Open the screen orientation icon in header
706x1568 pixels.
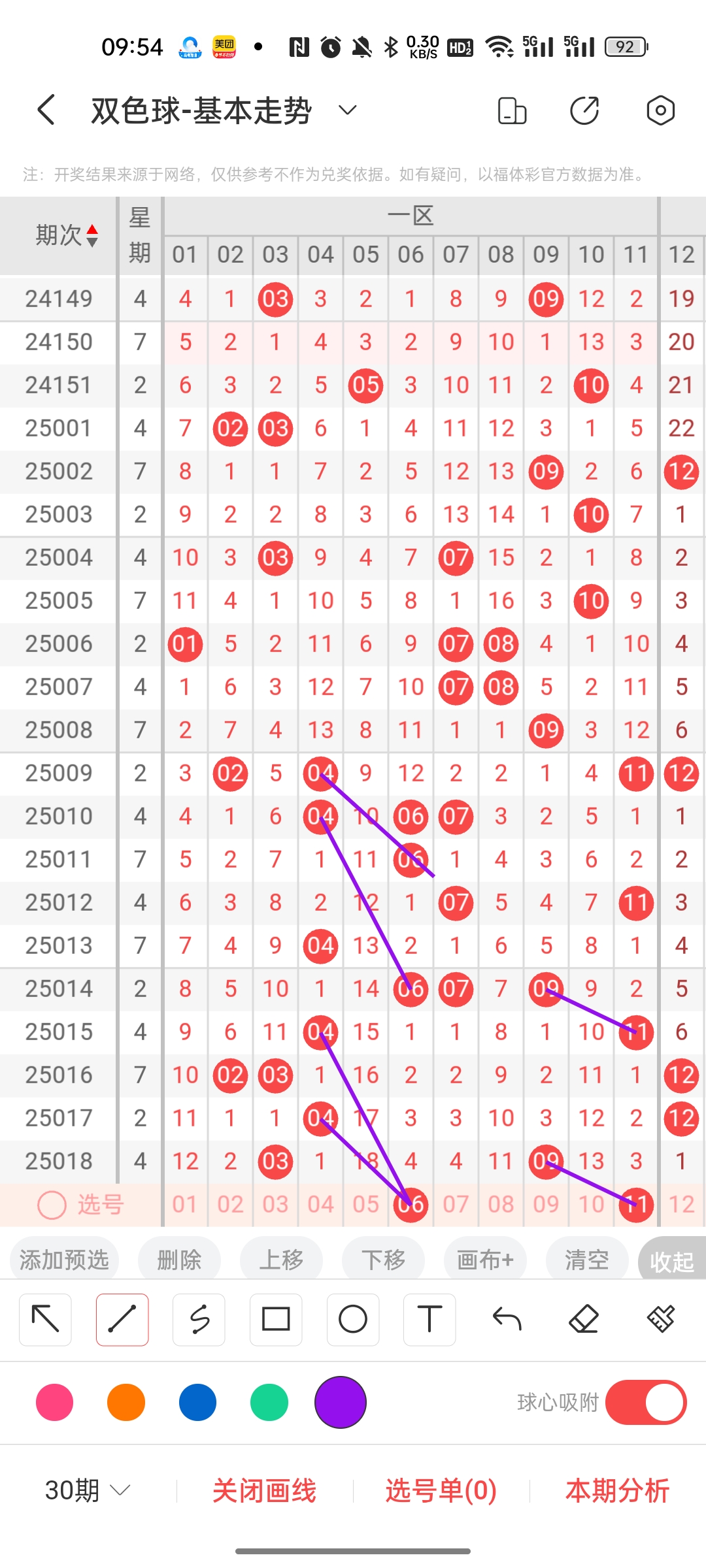512,110
